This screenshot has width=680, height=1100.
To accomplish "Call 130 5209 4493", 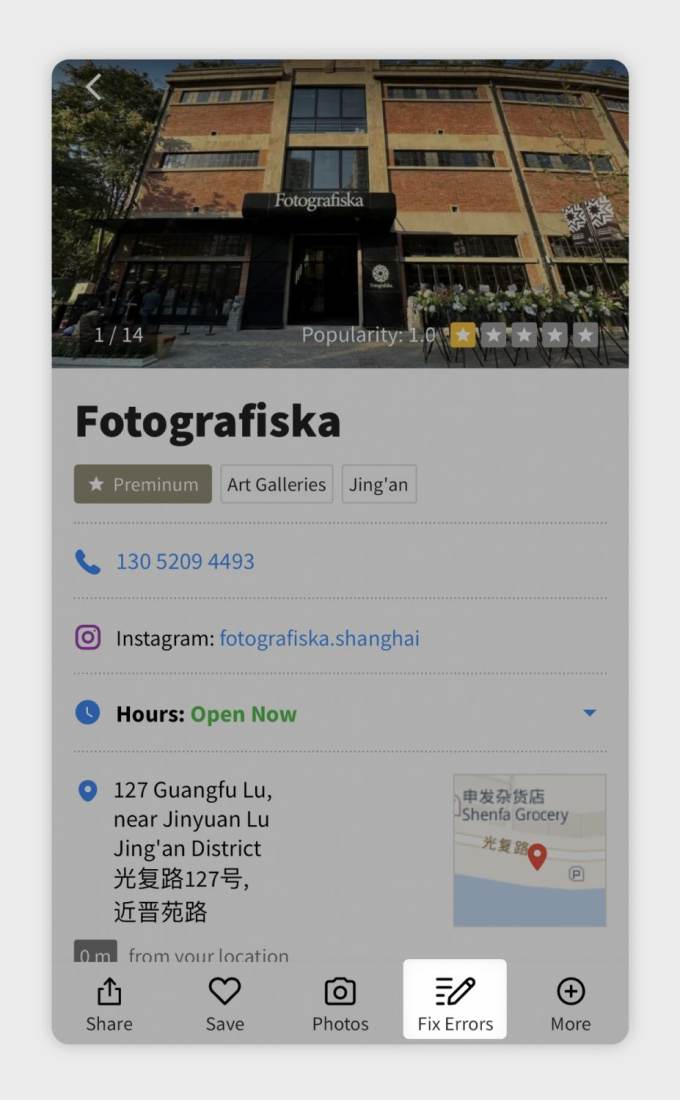I will [184, 562].
